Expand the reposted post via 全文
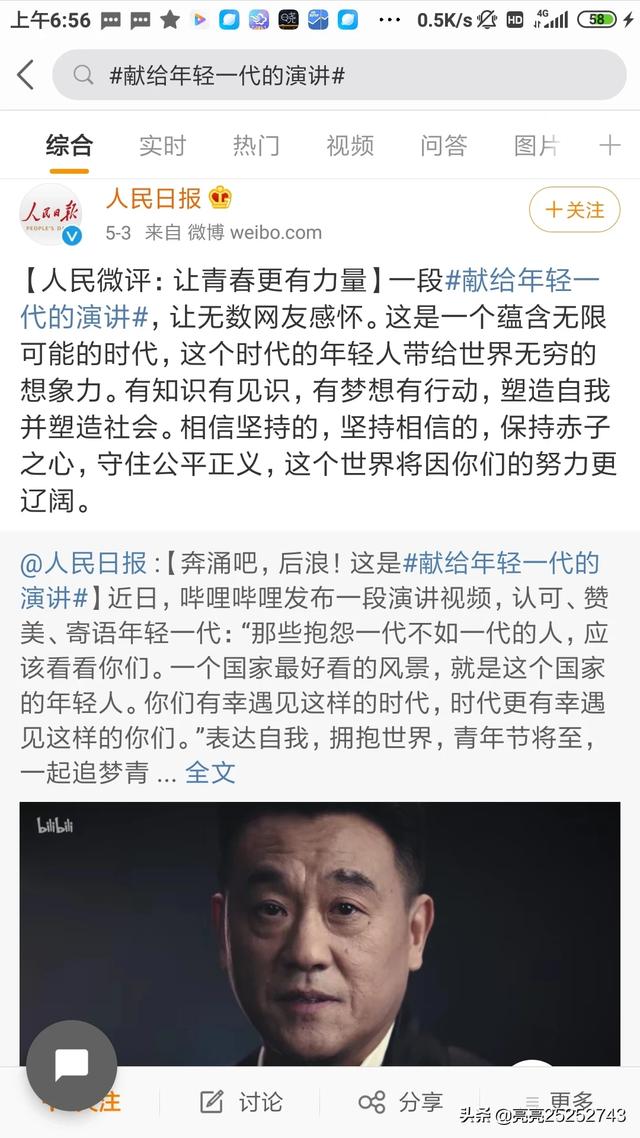 click(210, 772)
